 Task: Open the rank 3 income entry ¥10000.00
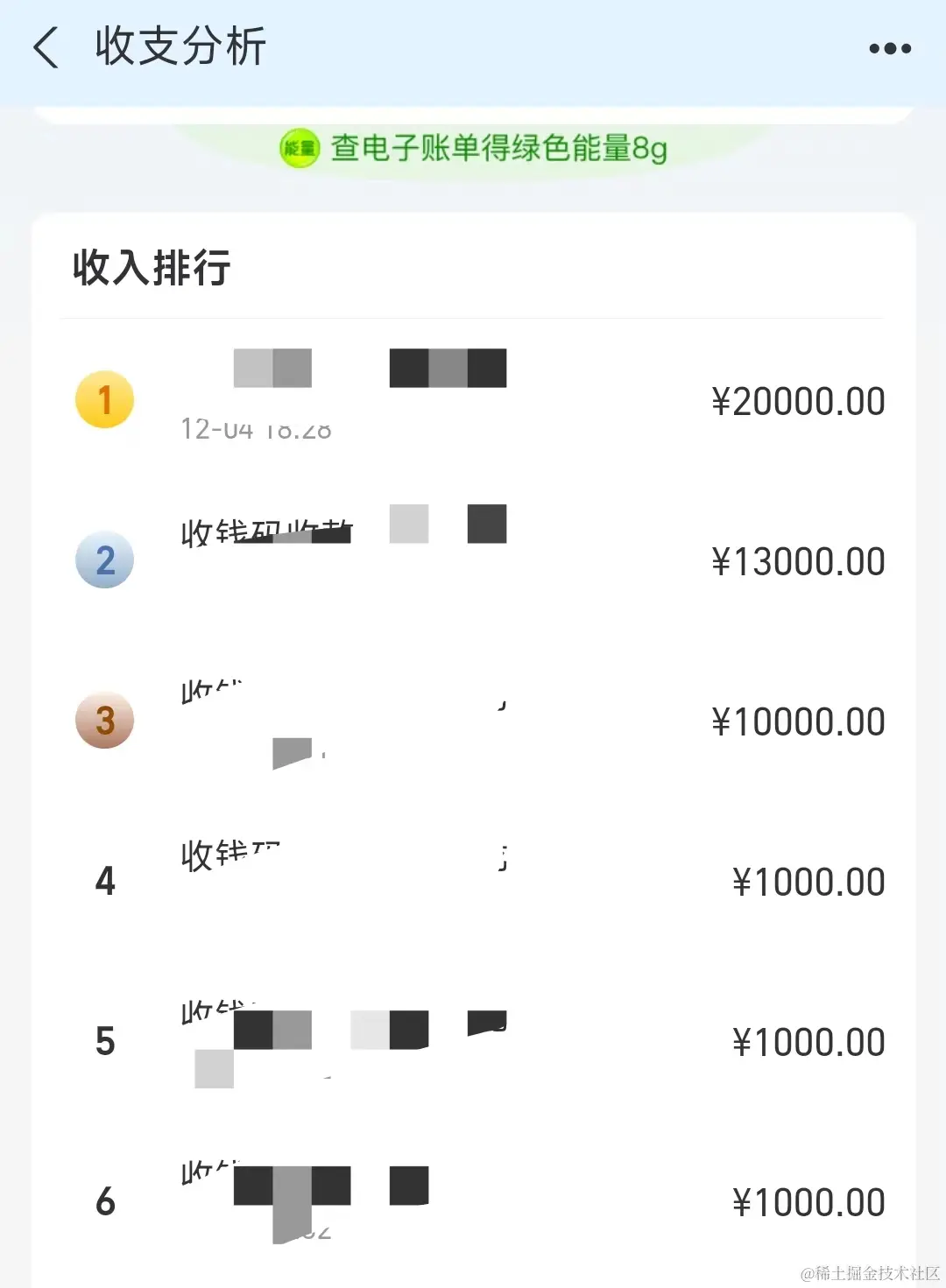point(473,721)
